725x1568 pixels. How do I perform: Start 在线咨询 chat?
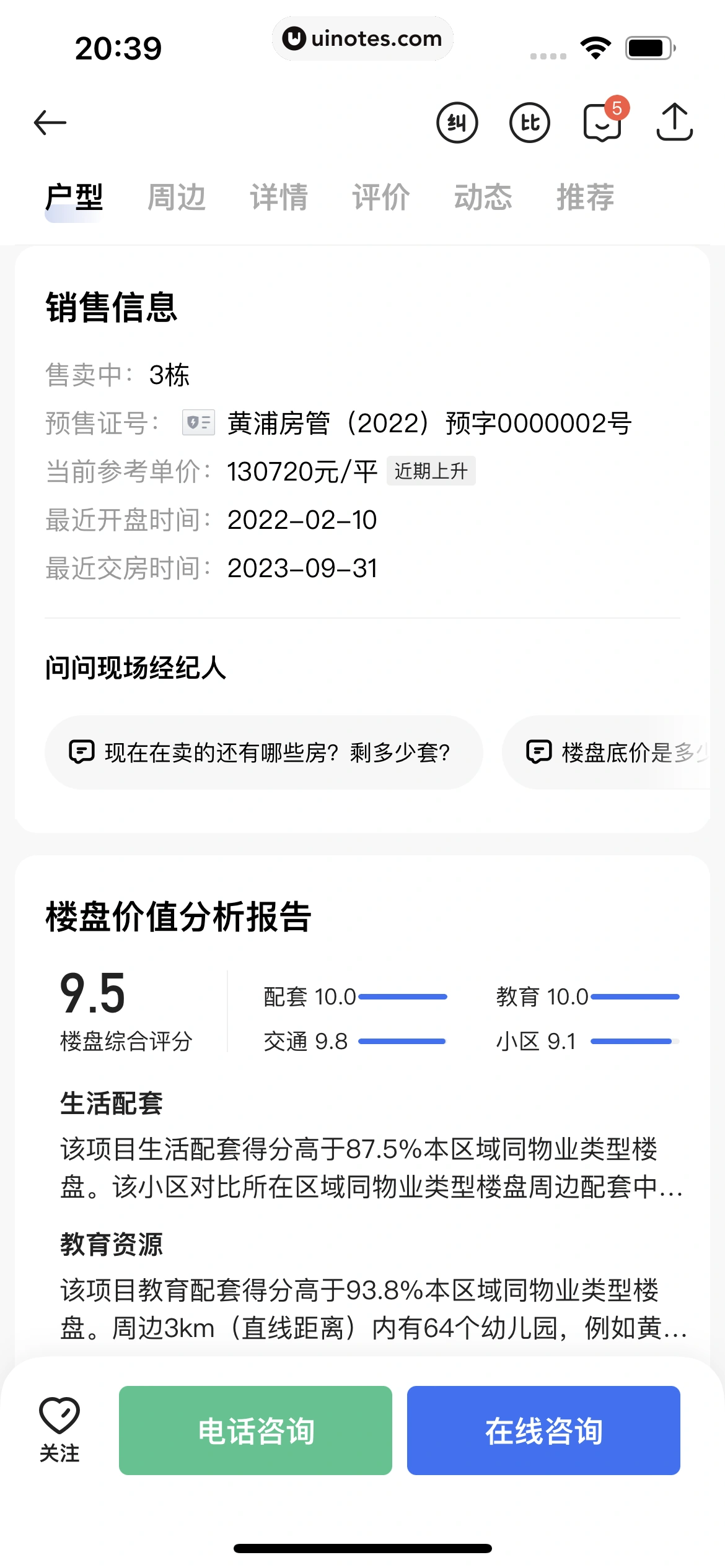click(x=543, y=1431)
